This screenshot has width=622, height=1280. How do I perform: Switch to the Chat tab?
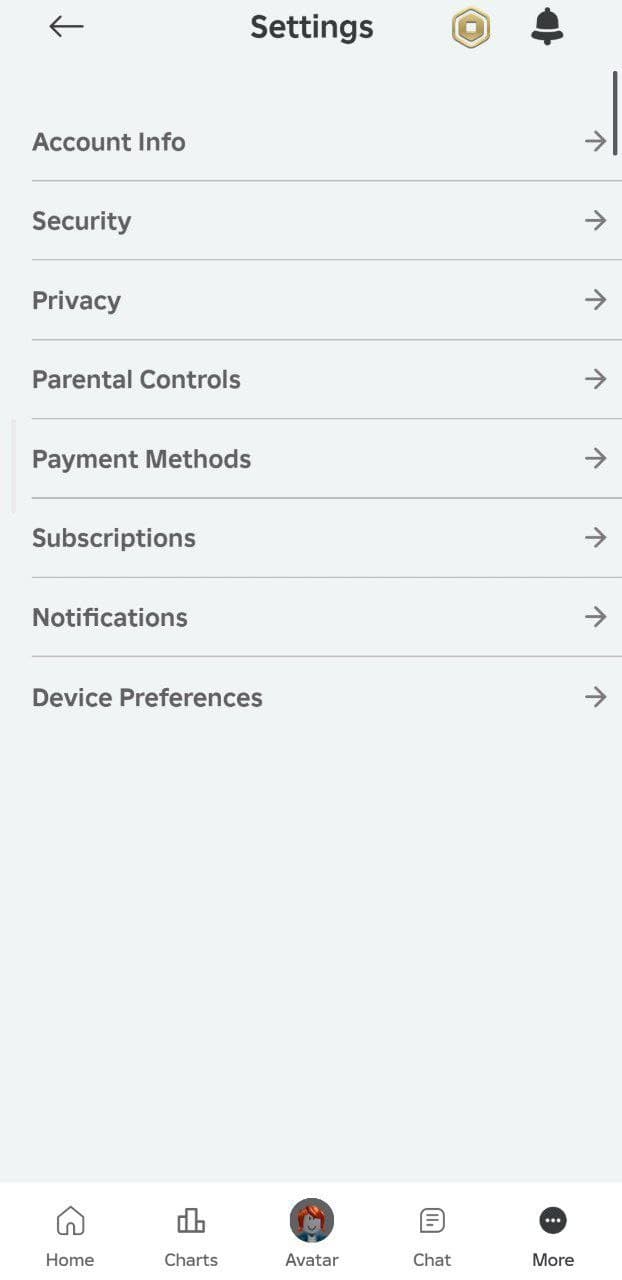tap(432, 1234)
